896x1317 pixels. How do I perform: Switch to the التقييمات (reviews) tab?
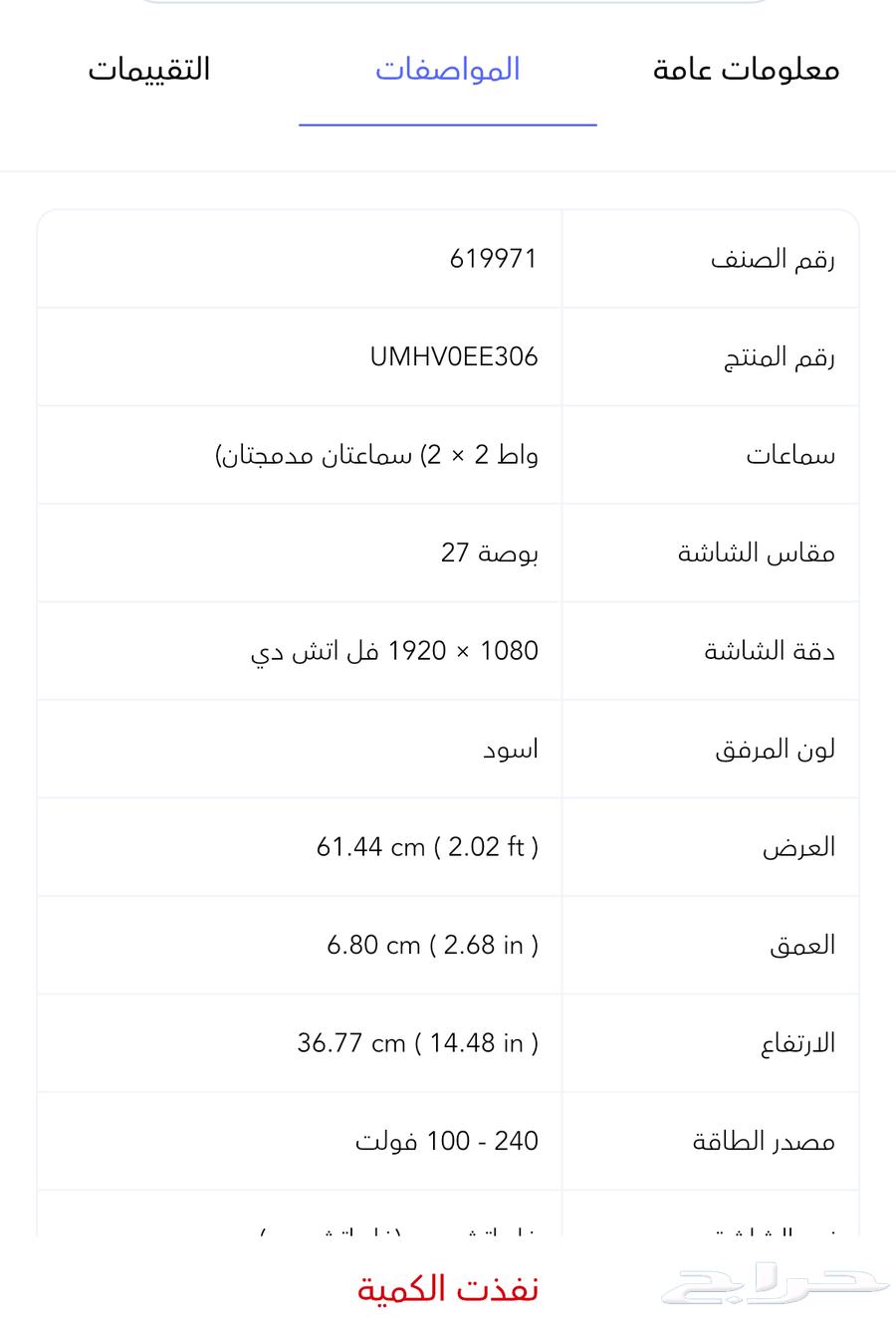(148, 70)
